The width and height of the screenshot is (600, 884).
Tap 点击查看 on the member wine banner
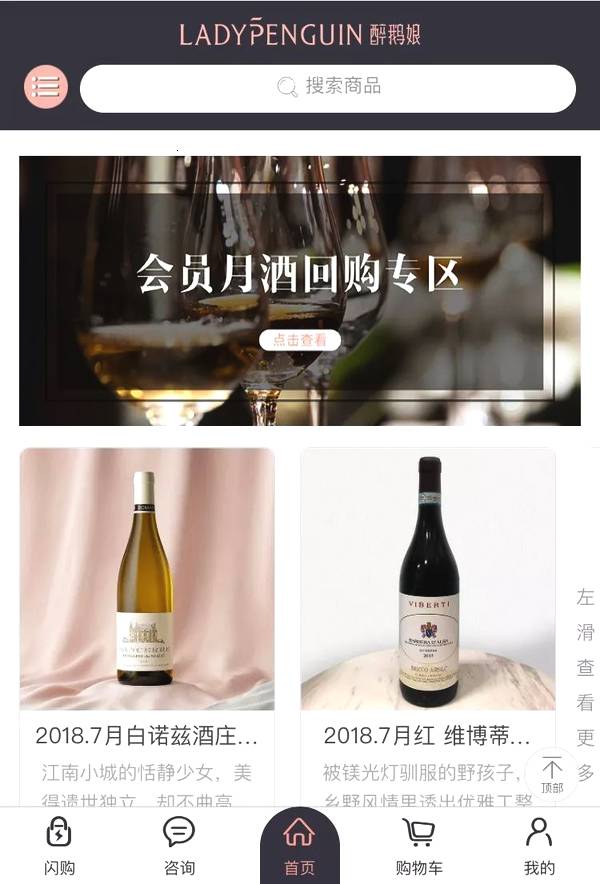(x=300, y=340)
